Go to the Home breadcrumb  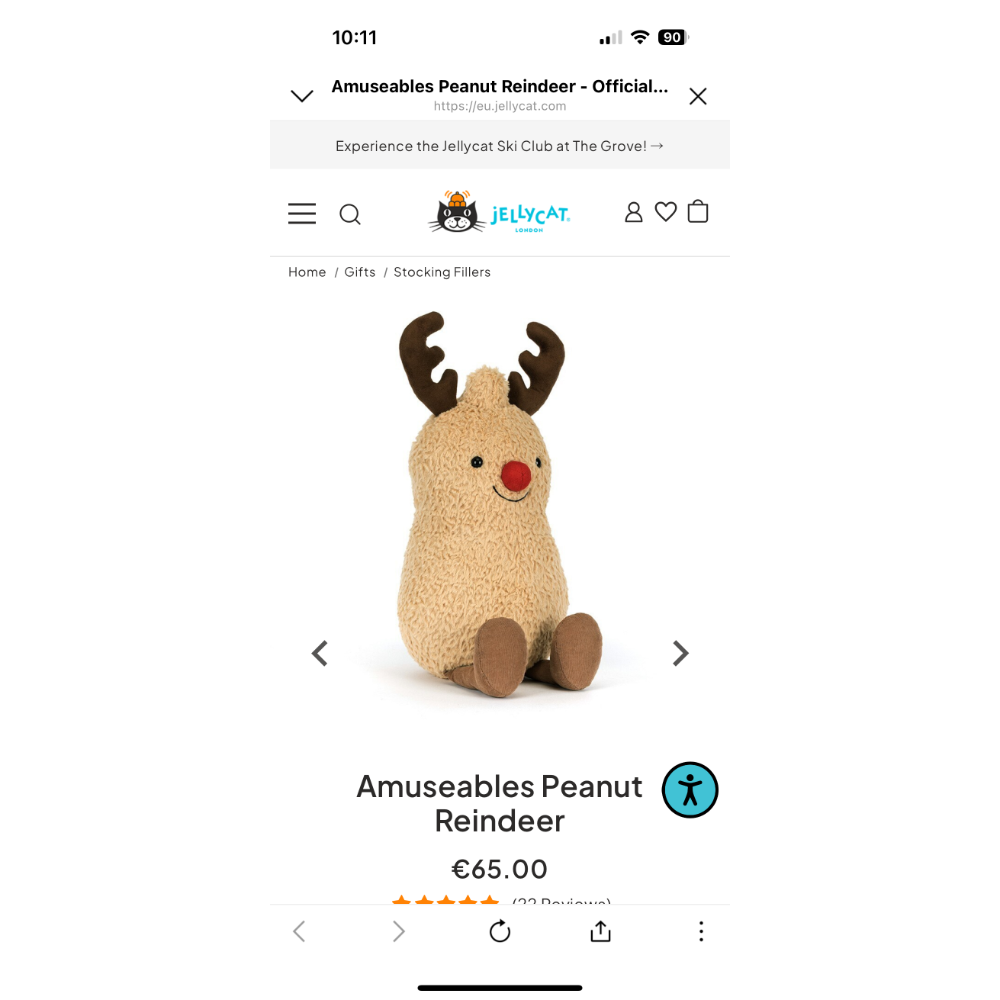(307, 272)
